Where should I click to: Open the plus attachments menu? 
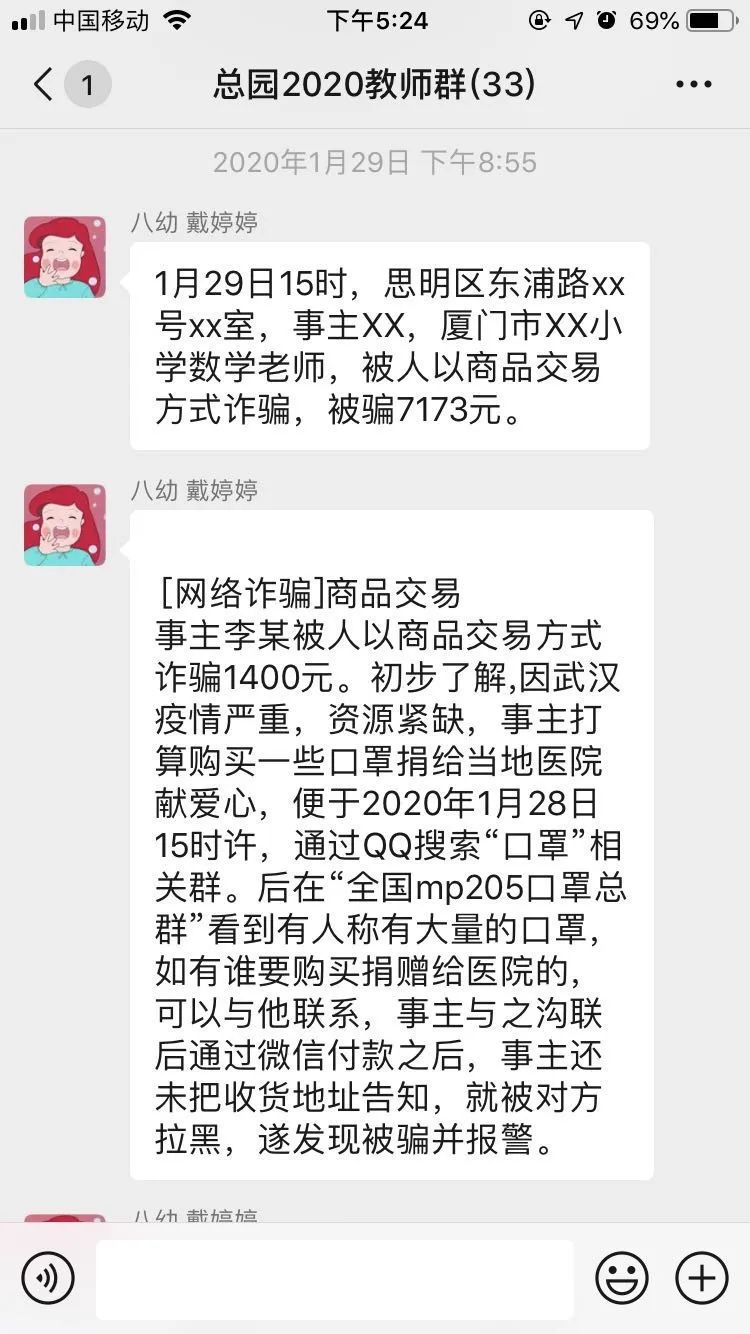click(702, 1278)
